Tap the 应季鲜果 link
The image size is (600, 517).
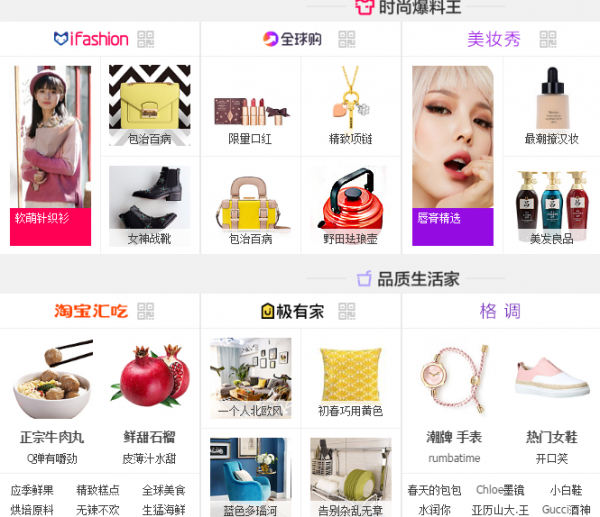32,490
